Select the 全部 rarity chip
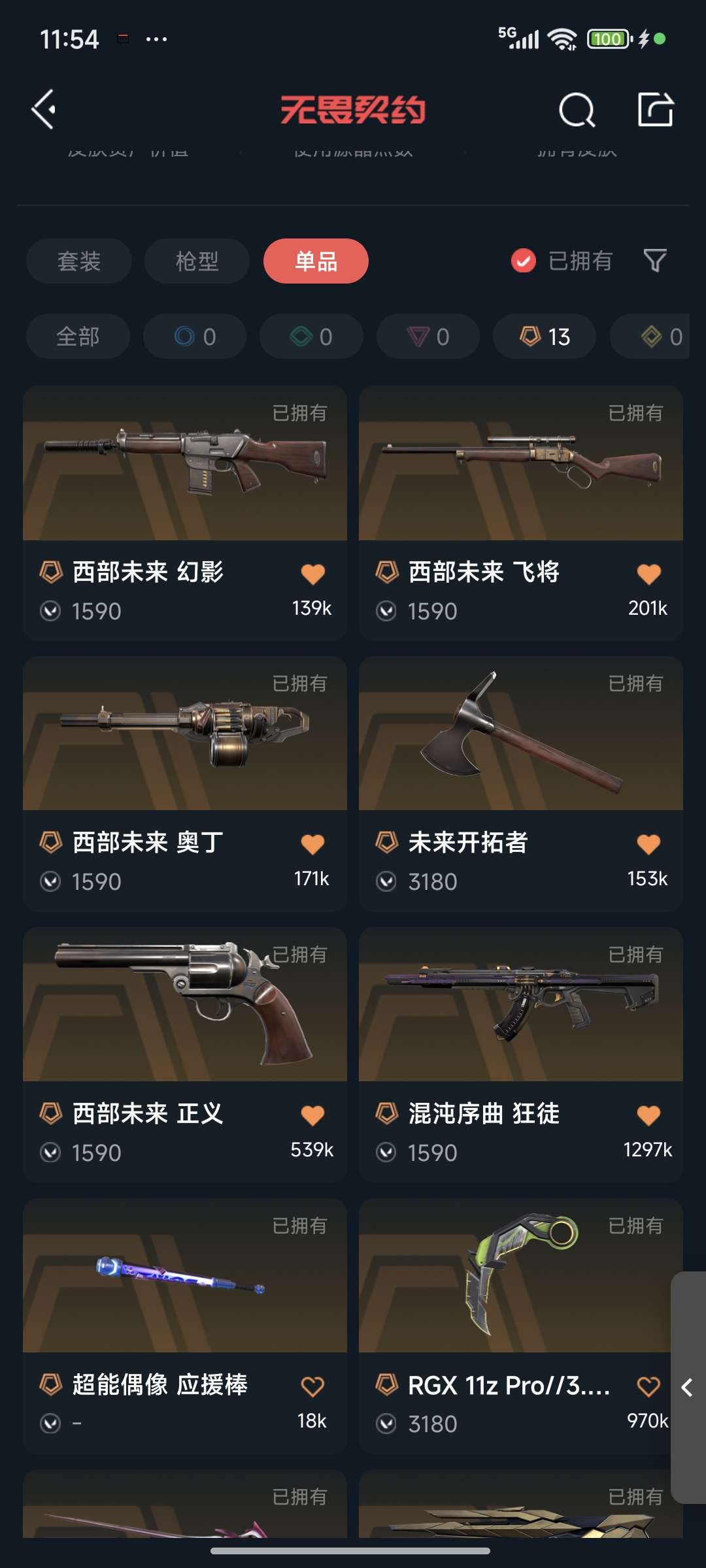 (x=78, y=336)
